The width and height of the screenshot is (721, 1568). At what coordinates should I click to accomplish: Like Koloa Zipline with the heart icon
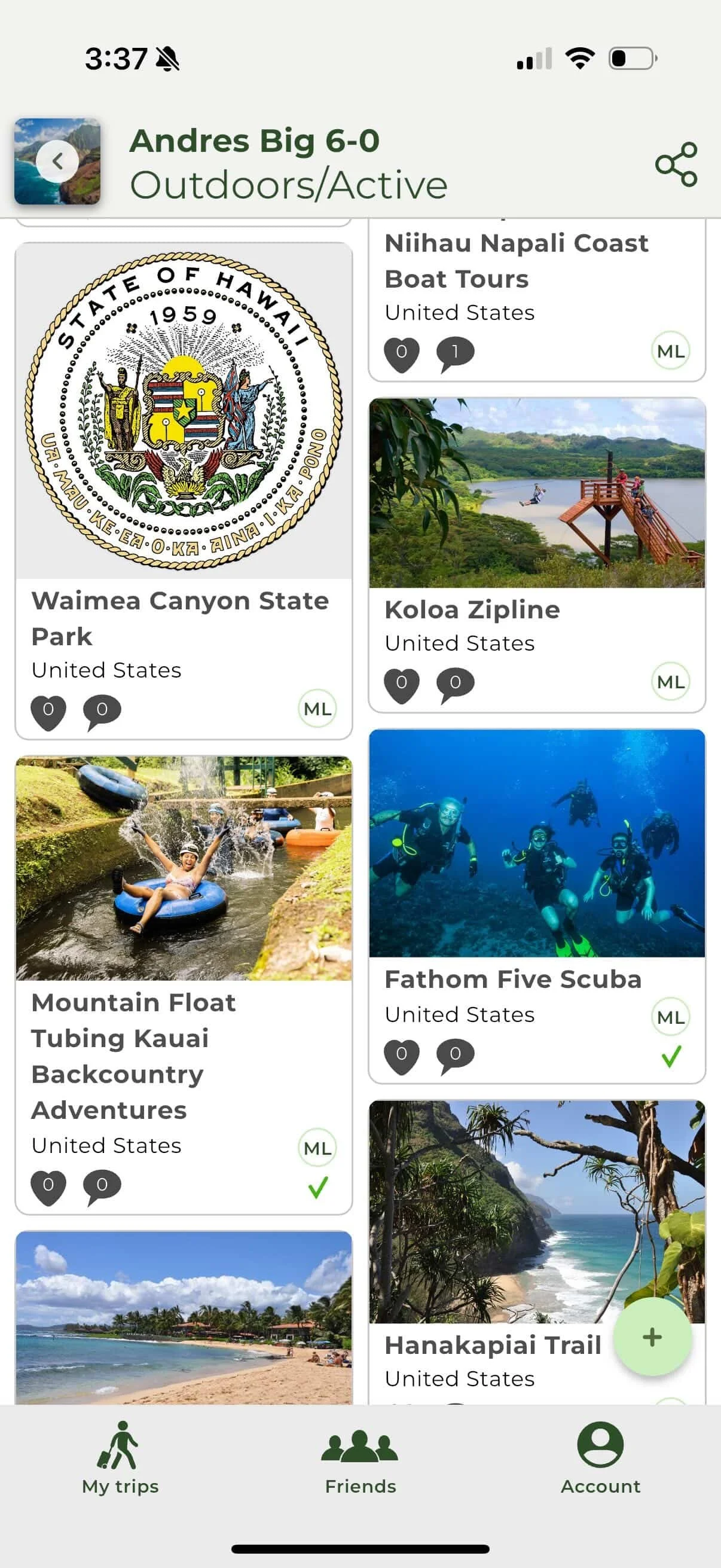[x=402, y=684]
